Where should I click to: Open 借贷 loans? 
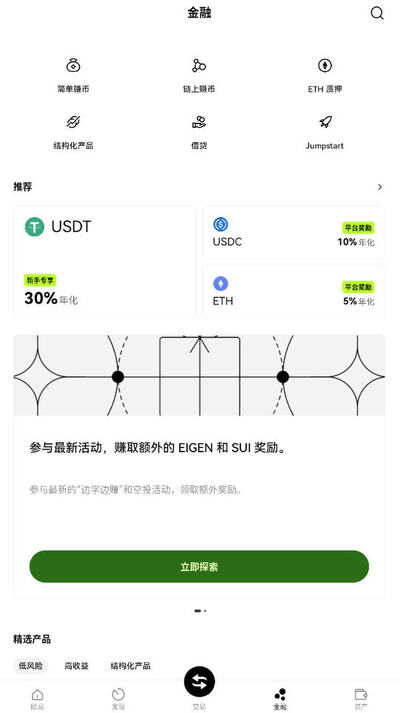[199, 132]
